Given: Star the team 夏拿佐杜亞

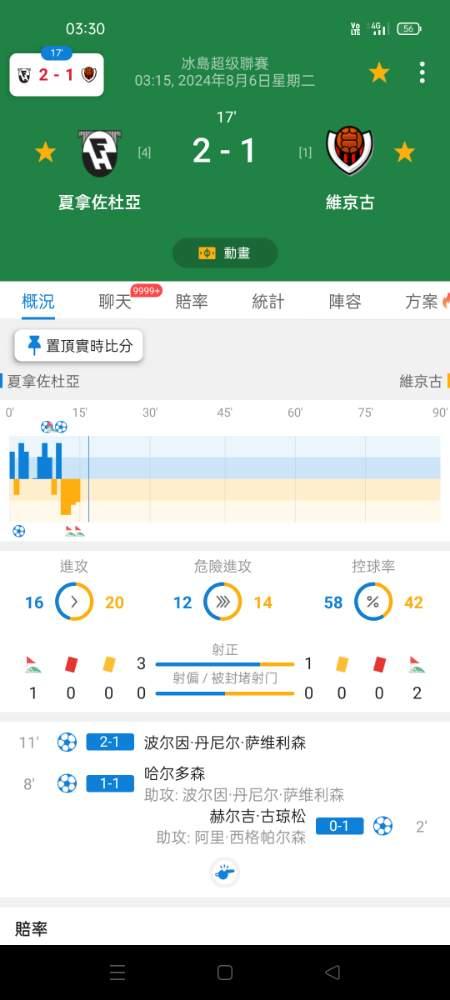Looking at the screenshot, I should (x=45, y=152).
